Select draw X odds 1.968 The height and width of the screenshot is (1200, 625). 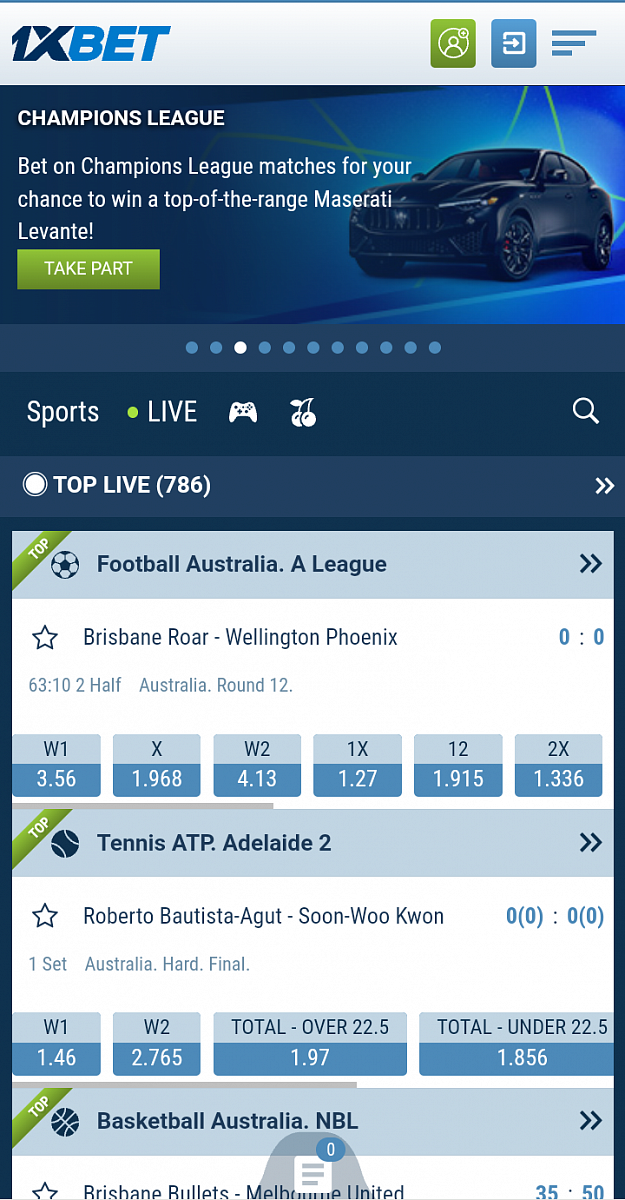[x=157, y=766]
